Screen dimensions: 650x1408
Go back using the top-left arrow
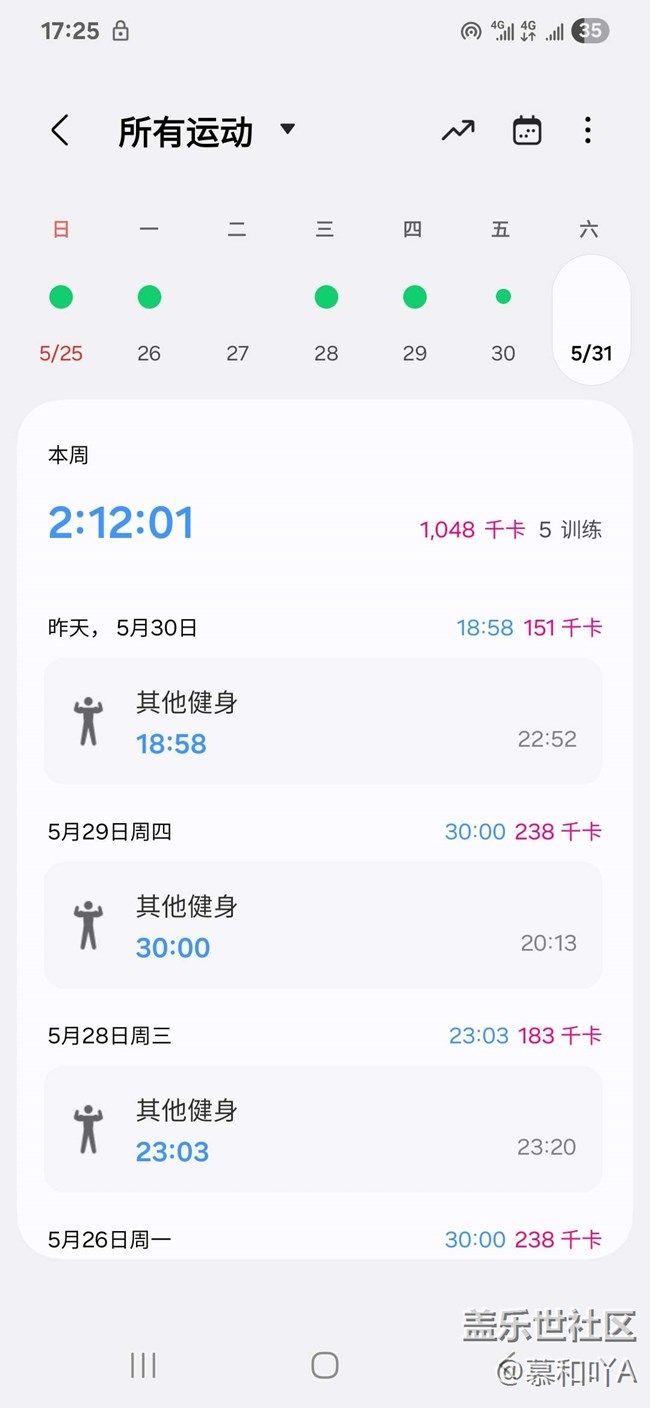[60, 131]
